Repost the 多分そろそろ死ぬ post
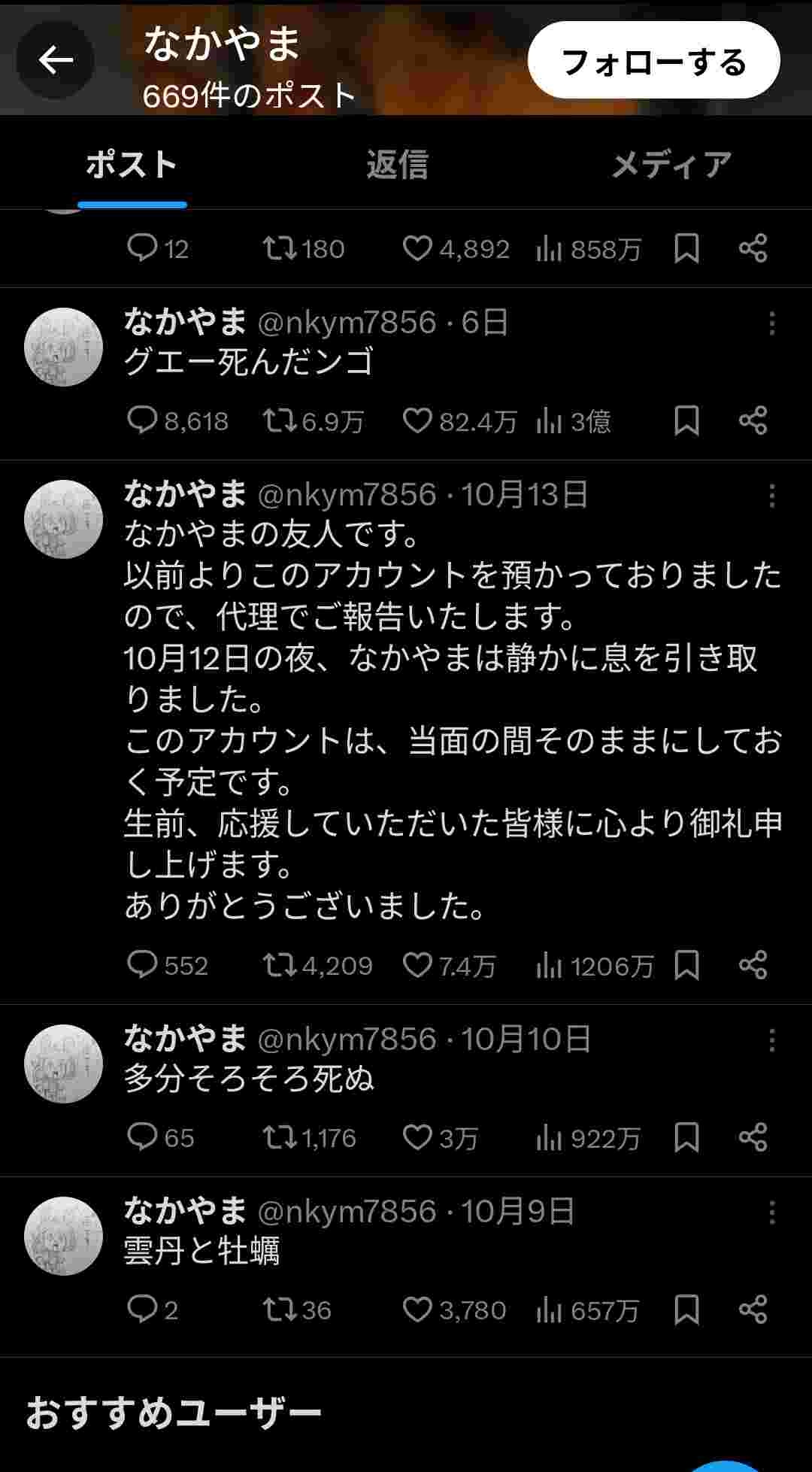 [279, 1137]
